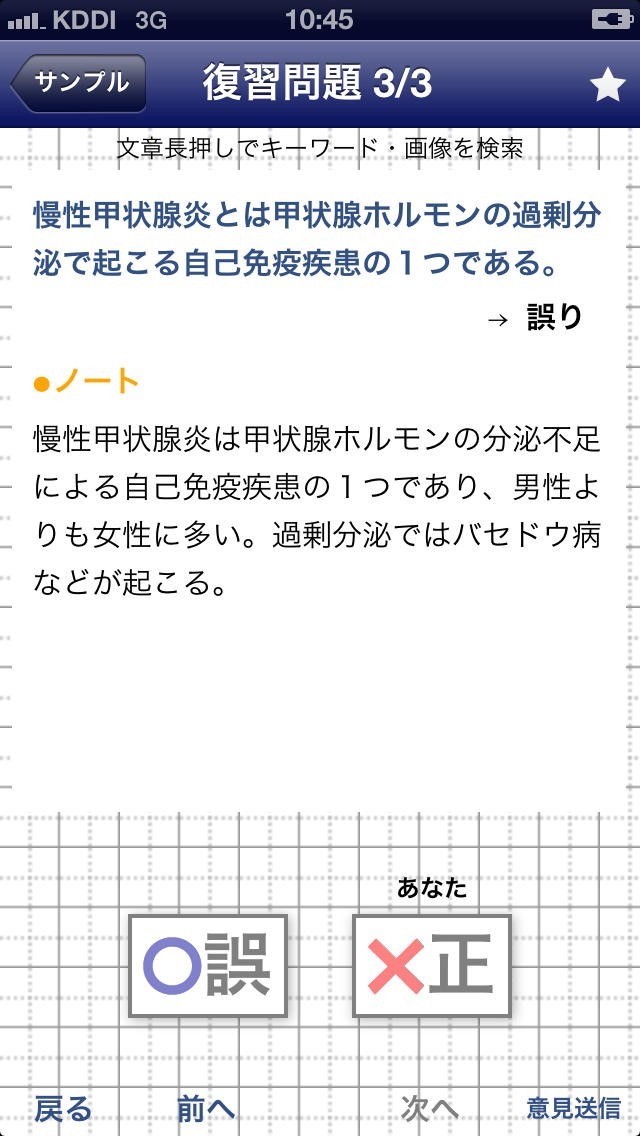Select the ○誤 answer button
Screen dimensions: 640x1136
pyautogui.click(x=208, y=966)
